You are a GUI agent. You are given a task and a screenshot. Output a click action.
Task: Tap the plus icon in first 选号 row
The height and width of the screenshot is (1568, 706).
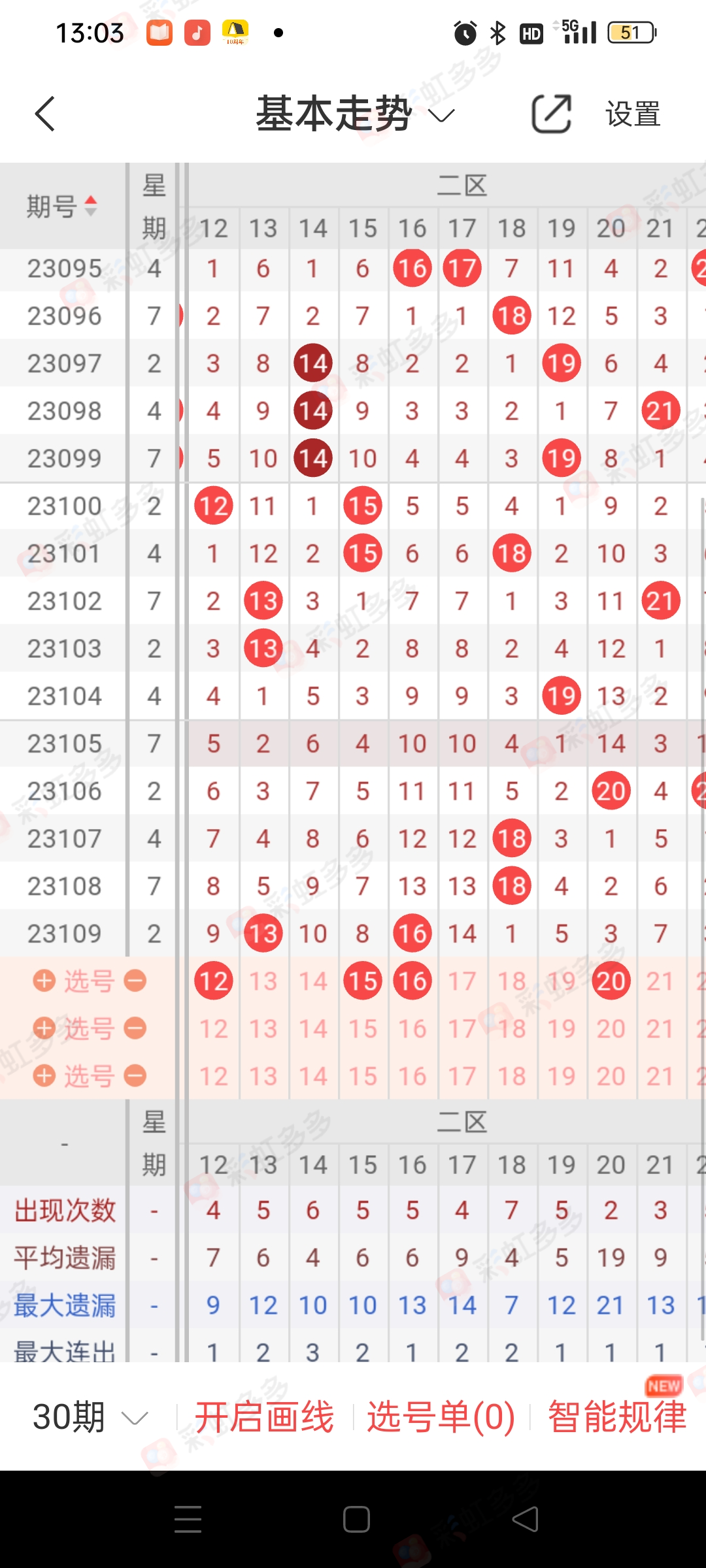(44, 981)
